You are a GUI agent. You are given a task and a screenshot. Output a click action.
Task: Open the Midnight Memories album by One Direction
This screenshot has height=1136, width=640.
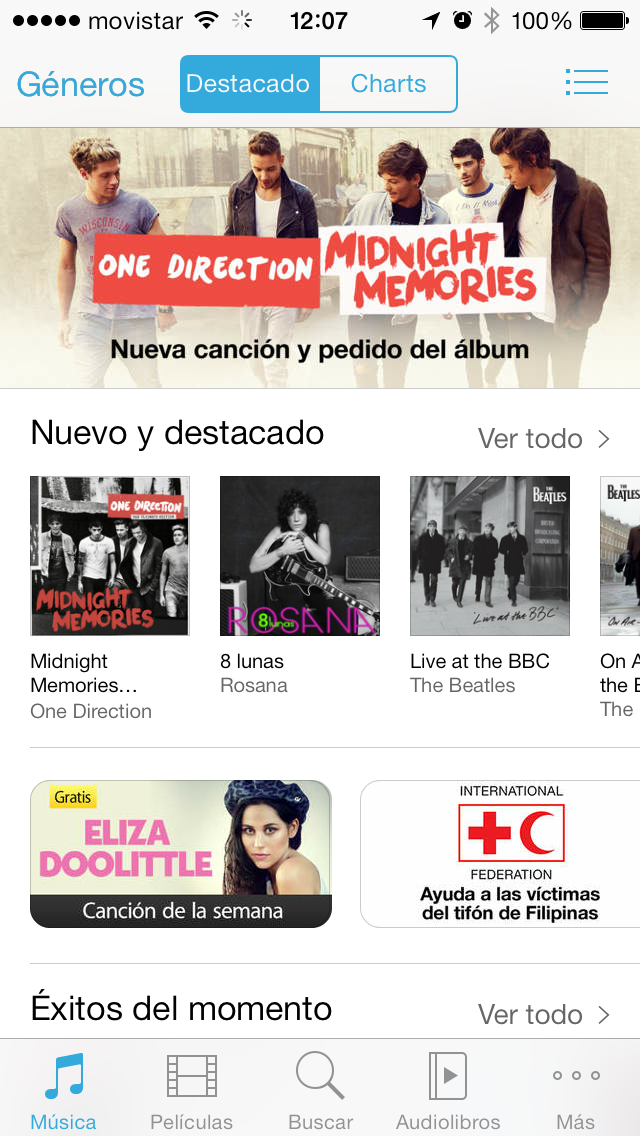point(110,556)
